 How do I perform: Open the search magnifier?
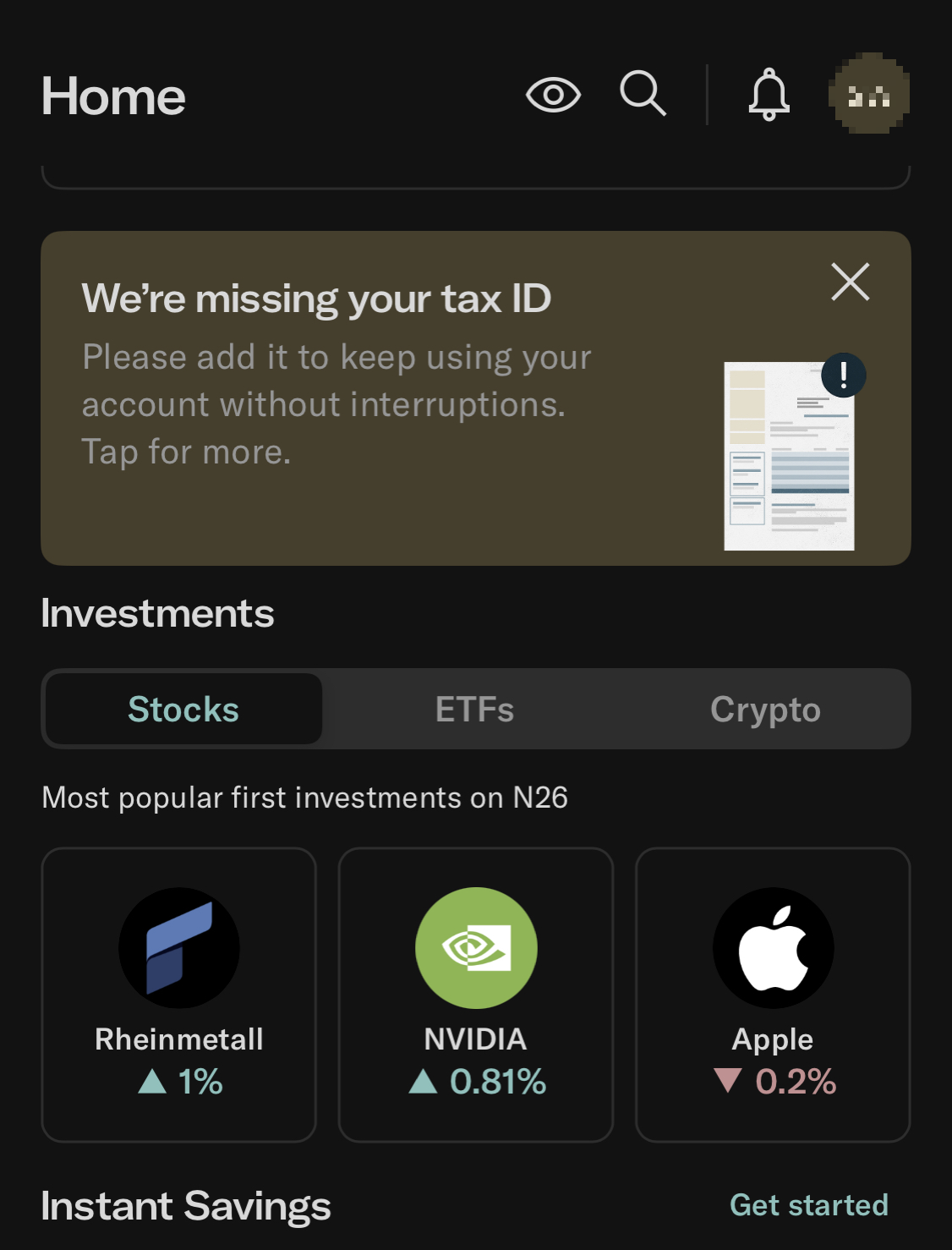pos(643,93)
